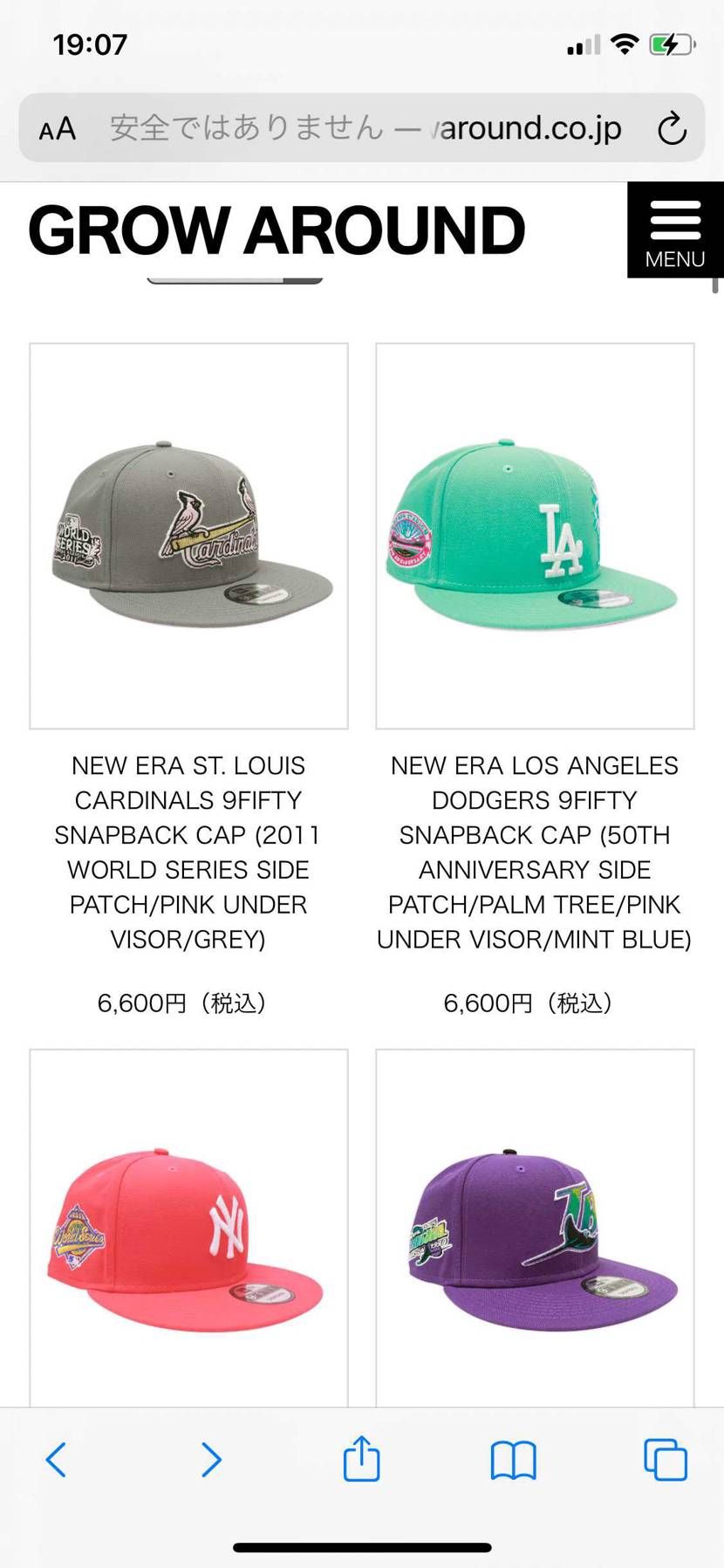The image size is (724, 1568).
Task: Open the MENU hamburger button
Action: pyautogui.click(x=674, y=230)
